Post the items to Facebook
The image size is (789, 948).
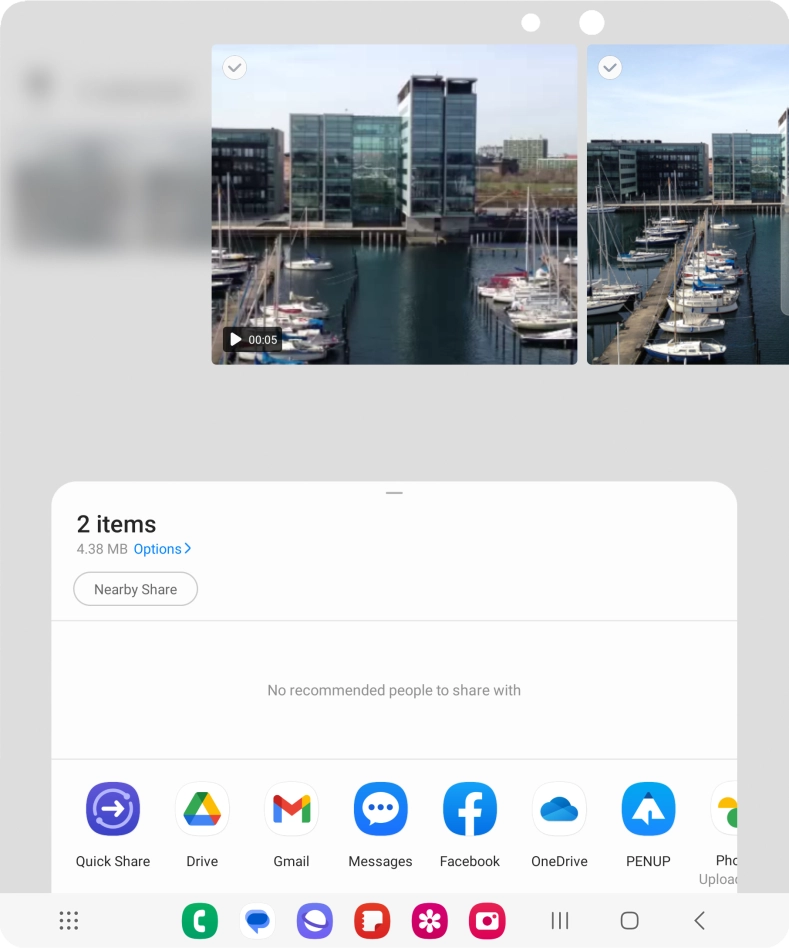click(469, 809)
